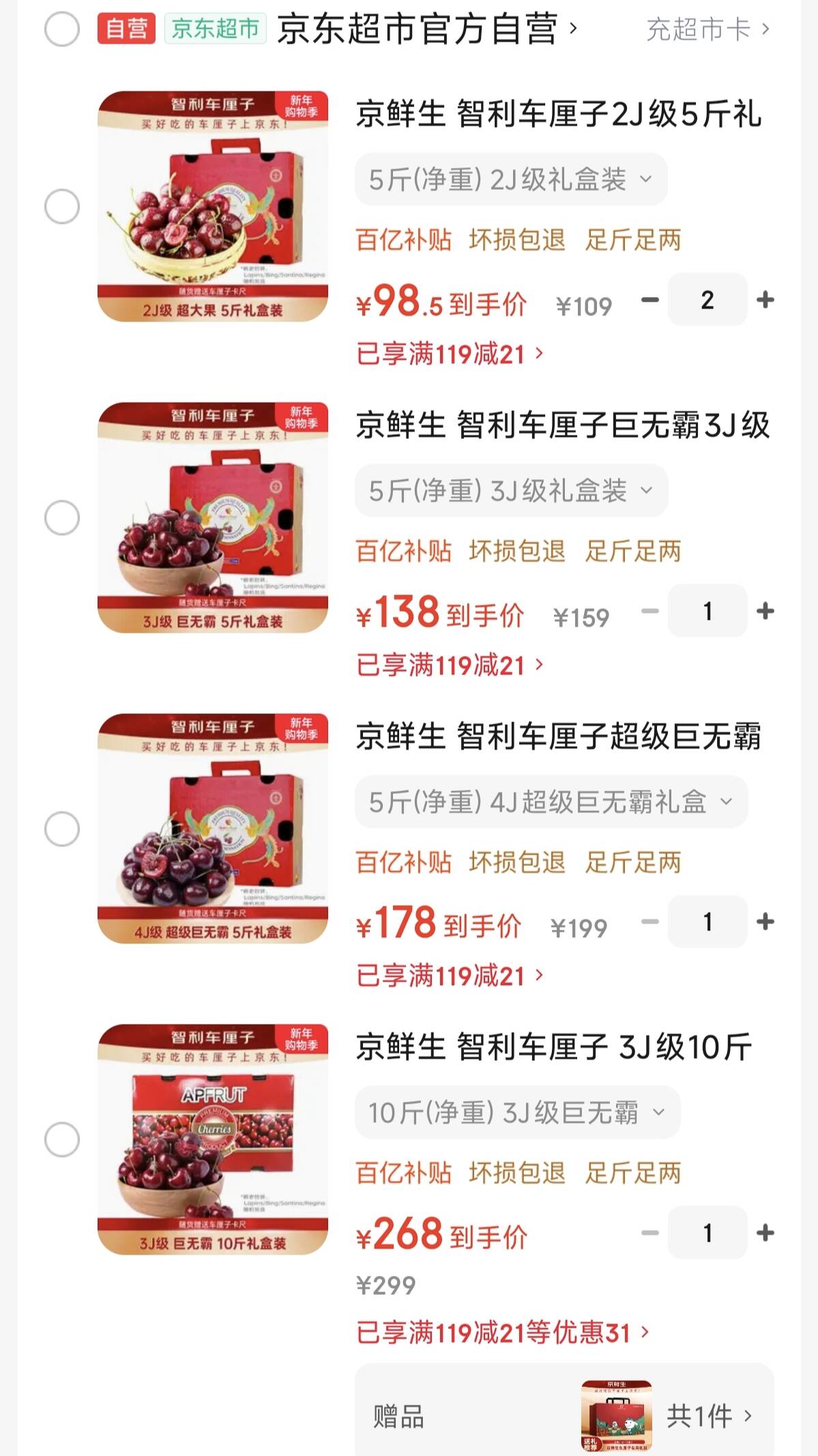Open spec picker 5斤(净重) 3J级礼盒装

(x=510, y=491)
